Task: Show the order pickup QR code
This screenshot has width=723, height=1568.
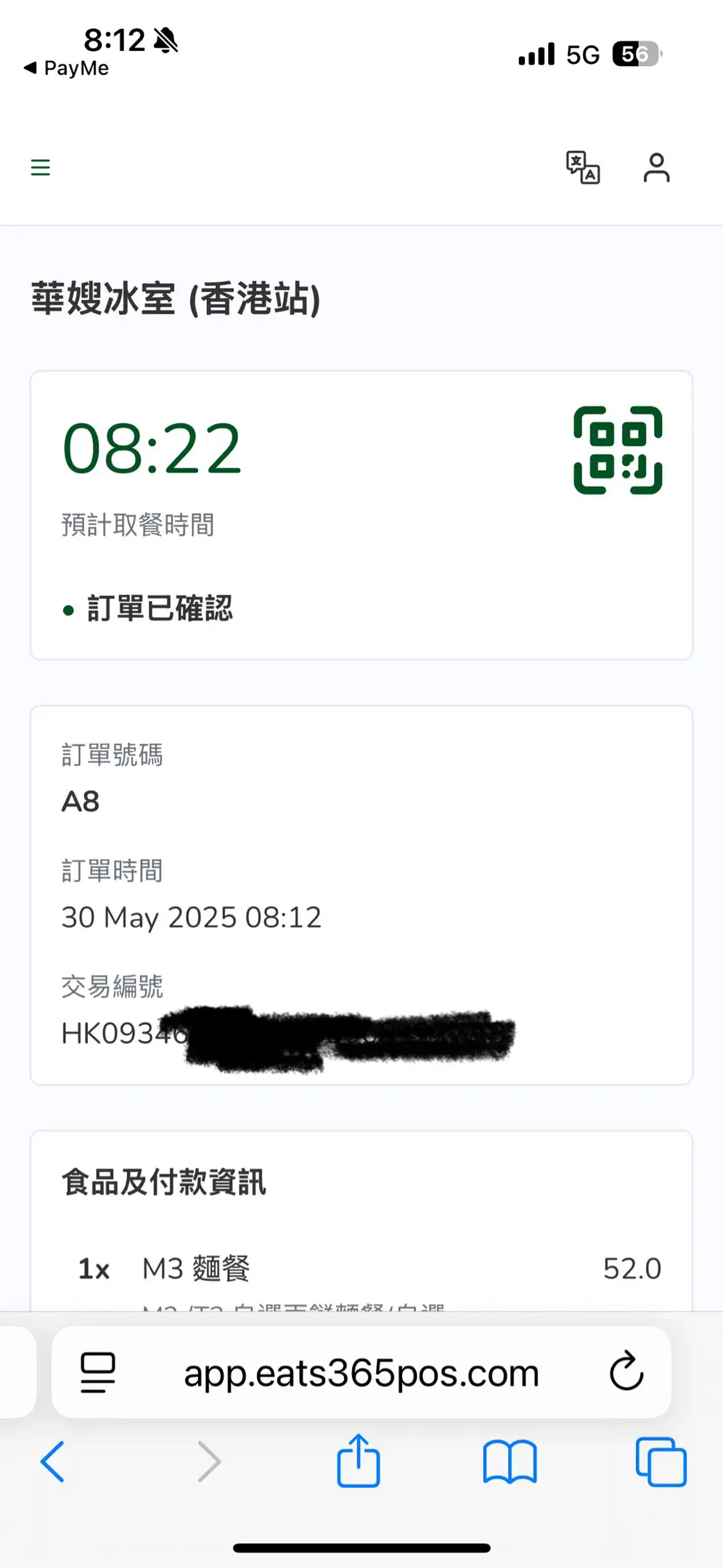Action: (x=618, y=450)
